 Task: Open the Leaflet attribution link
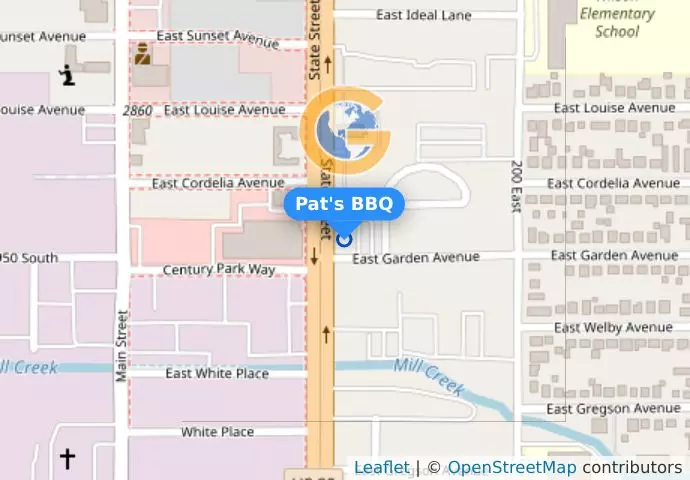[x=381, y=467]
